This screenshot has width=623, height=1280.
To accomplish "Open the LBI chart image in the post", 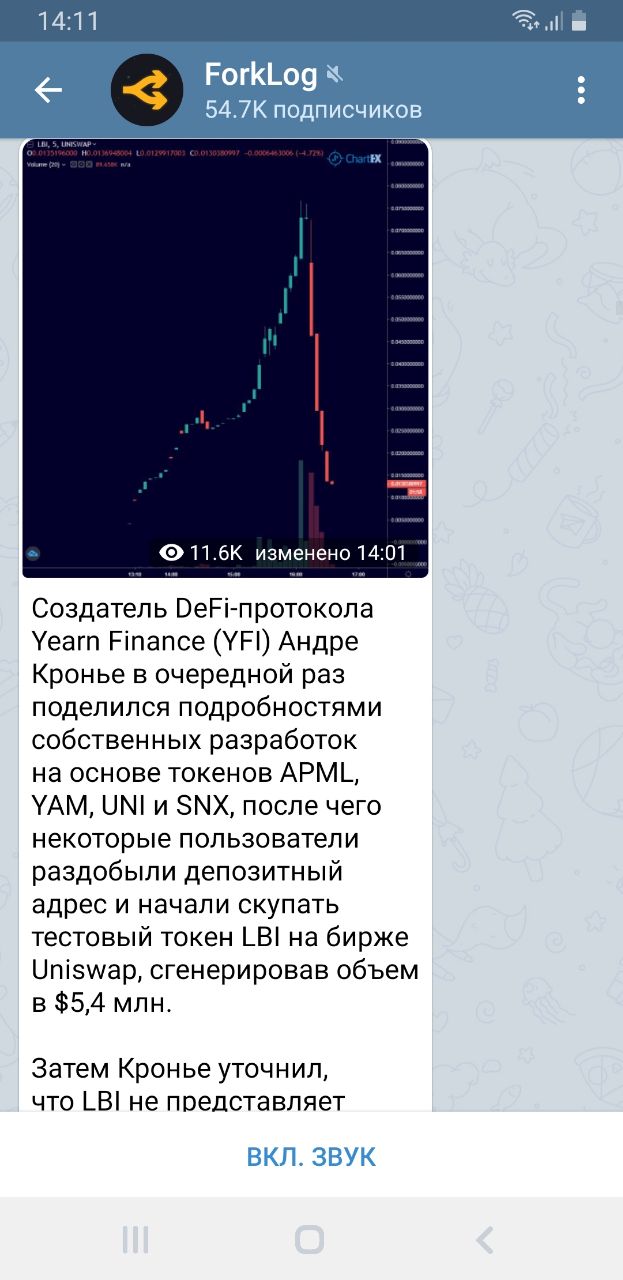I will point(225,358).
